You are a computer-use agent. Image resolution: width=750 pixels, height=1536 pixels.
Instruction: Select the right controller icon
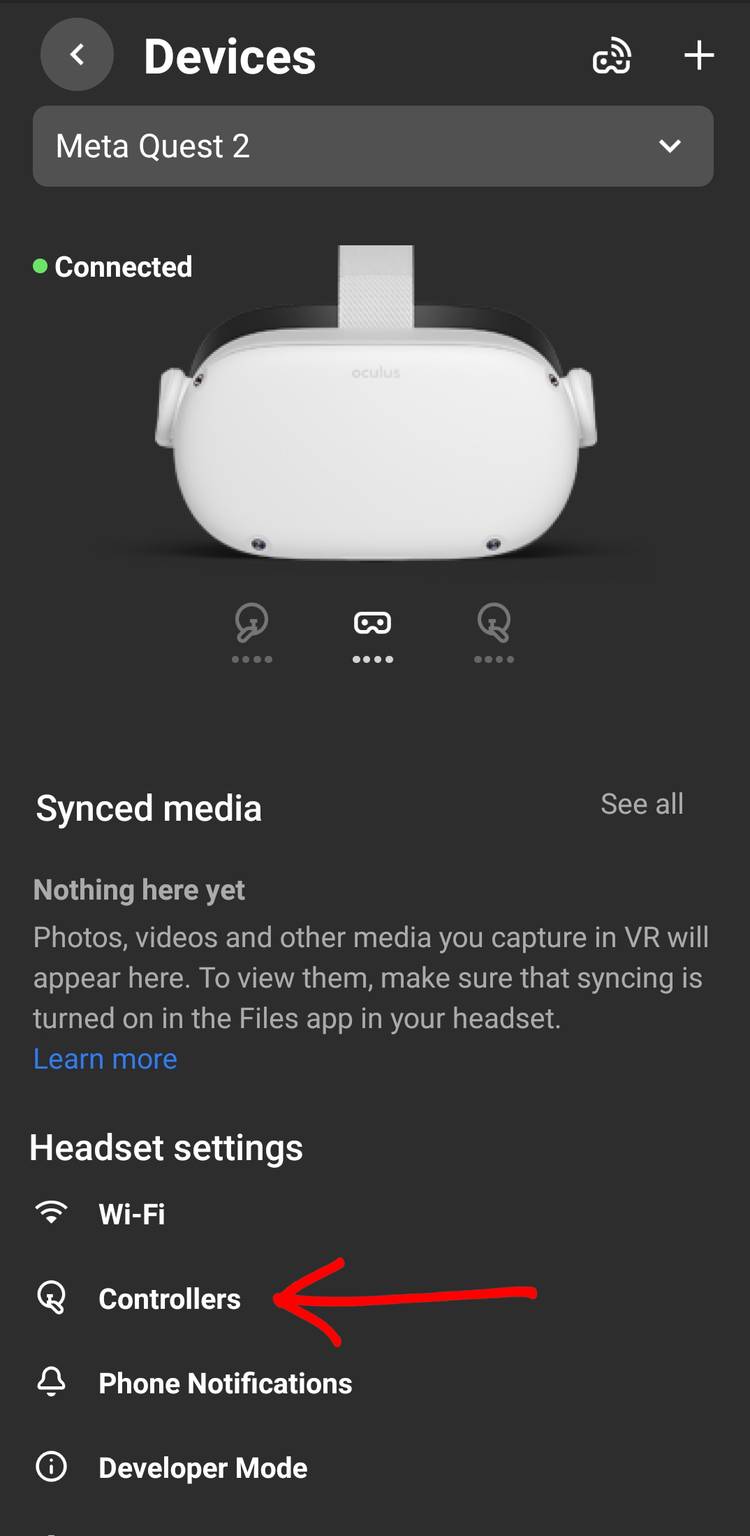pos(493,626)
